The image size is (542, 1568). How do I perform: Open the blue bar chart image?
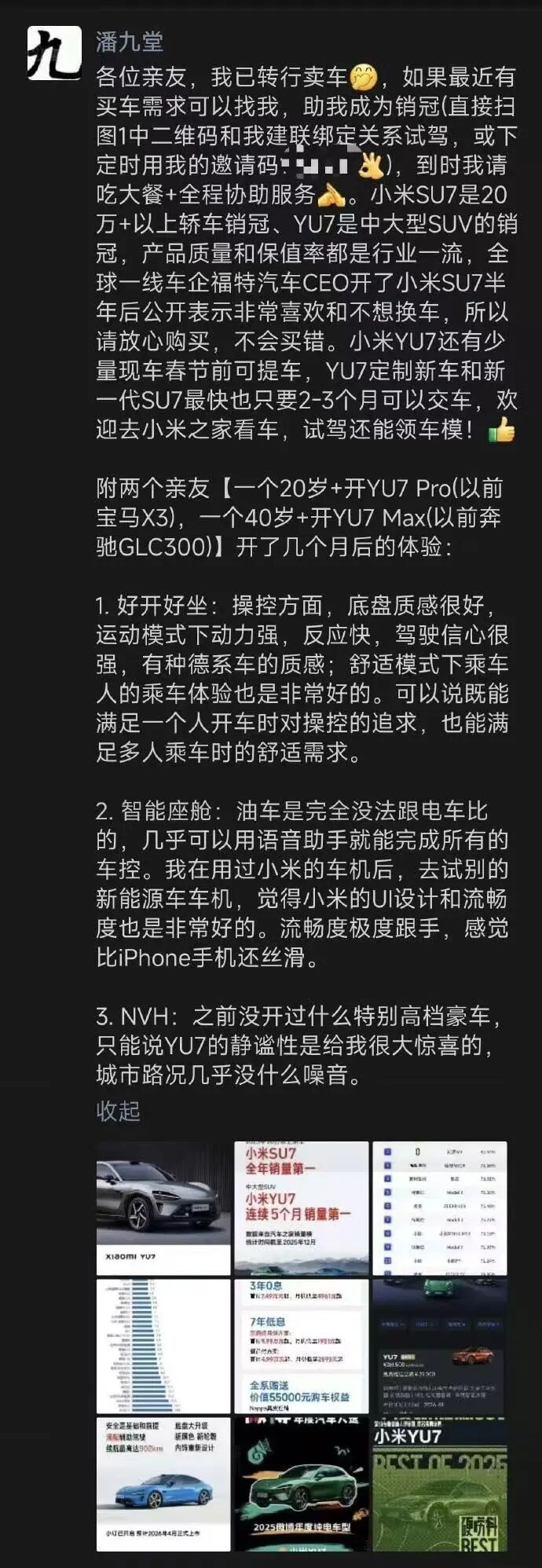click(x=163, y=1346)
